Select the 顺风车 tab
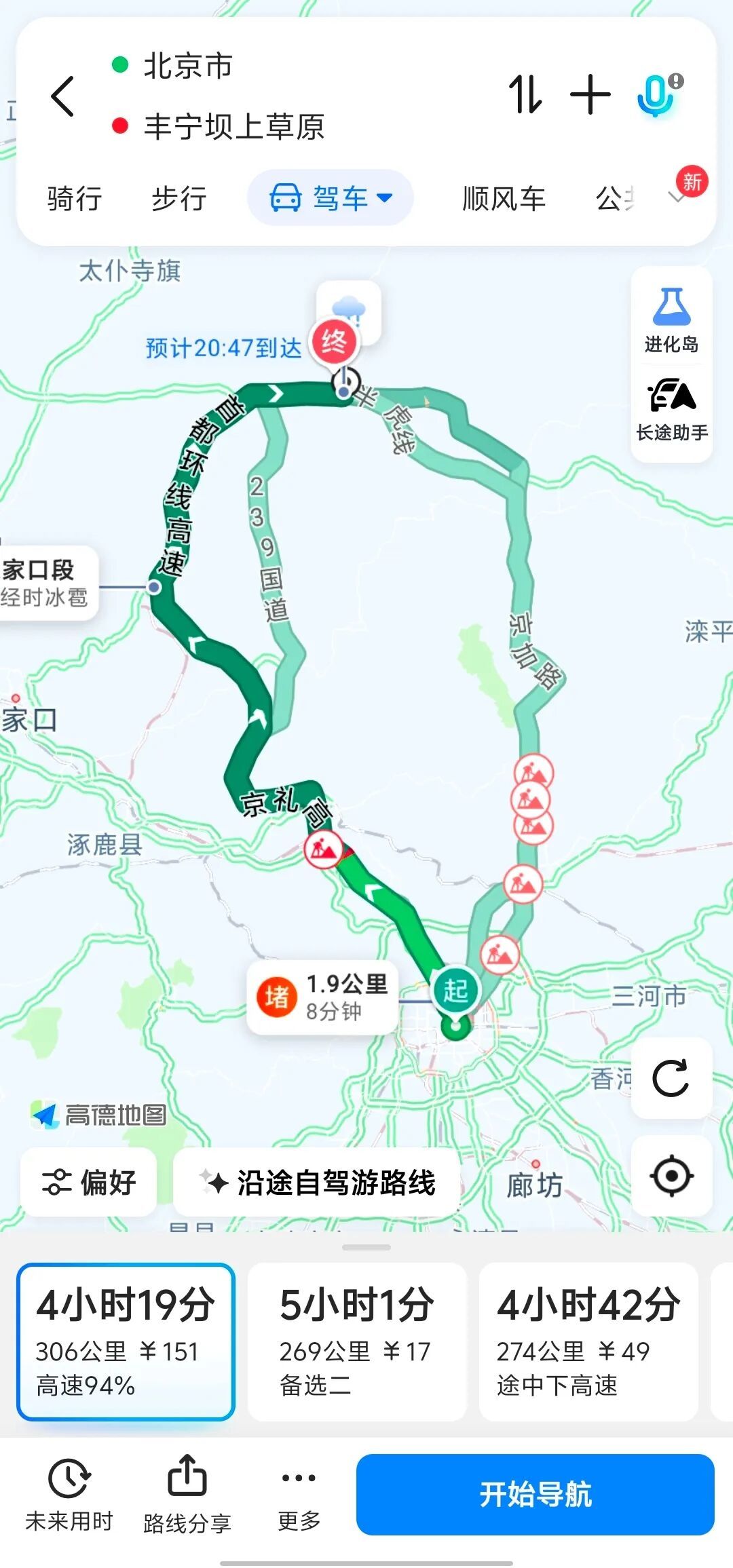This screenshot has height=1568, width=733. (x=504, y=199)
